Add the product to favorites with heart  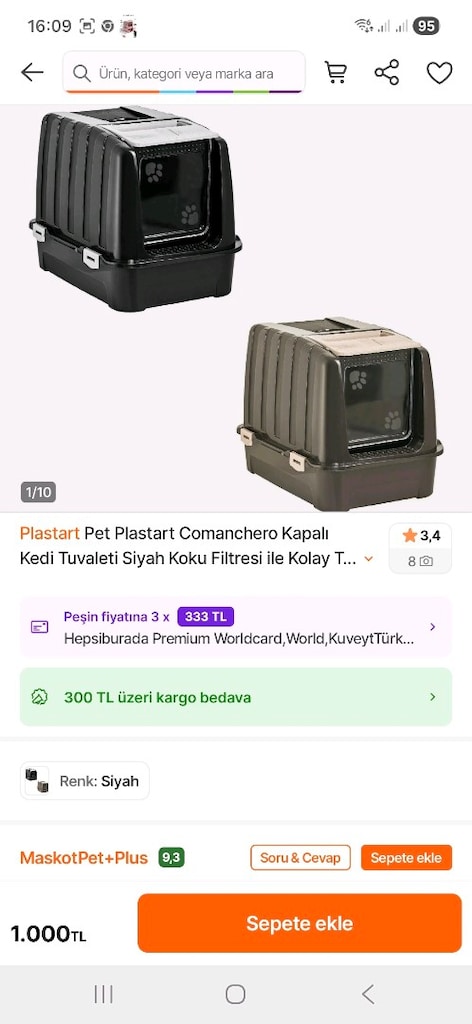click(x=439, y=72)
